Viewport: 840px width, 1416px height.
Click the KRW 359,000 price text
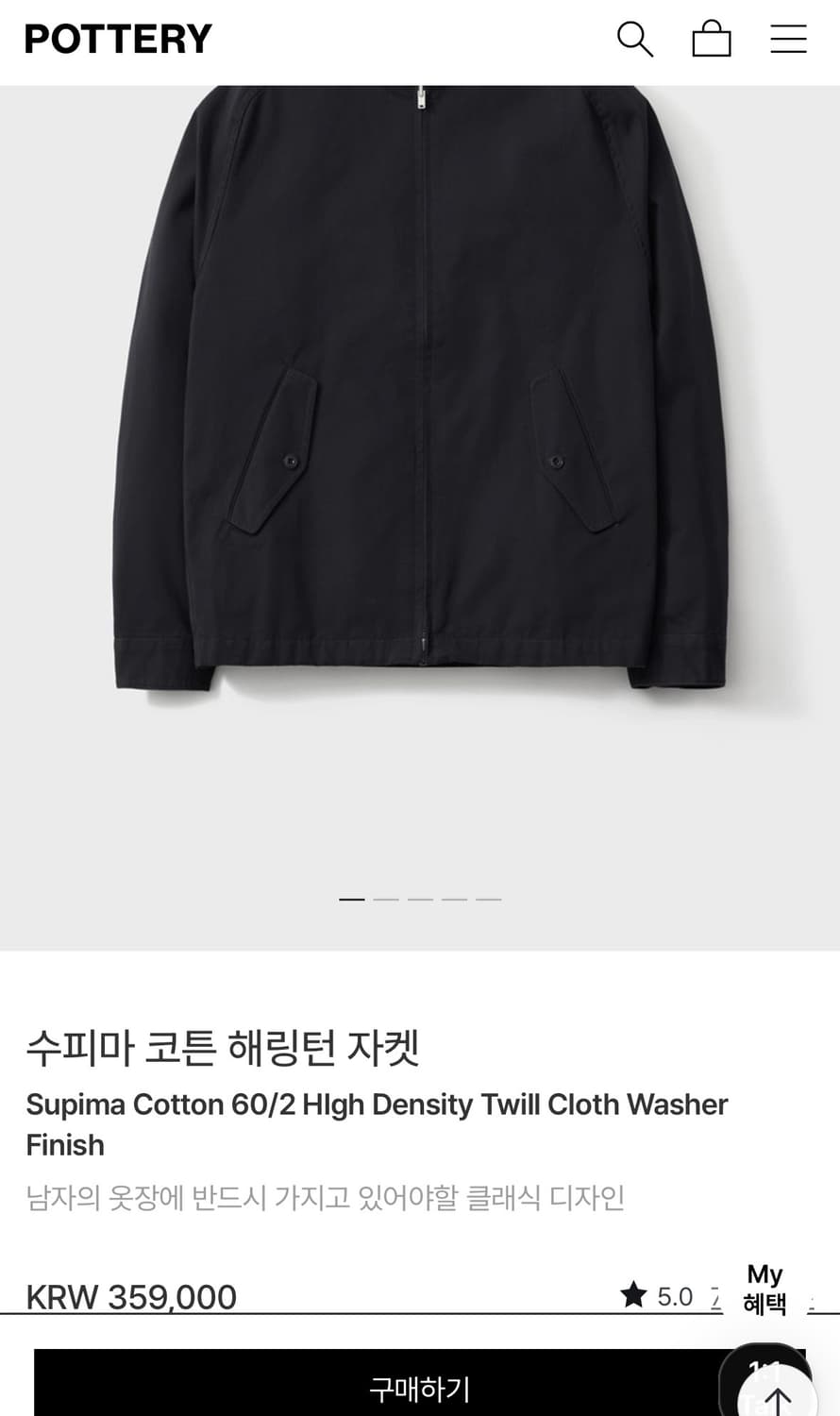coord(131,1297)
